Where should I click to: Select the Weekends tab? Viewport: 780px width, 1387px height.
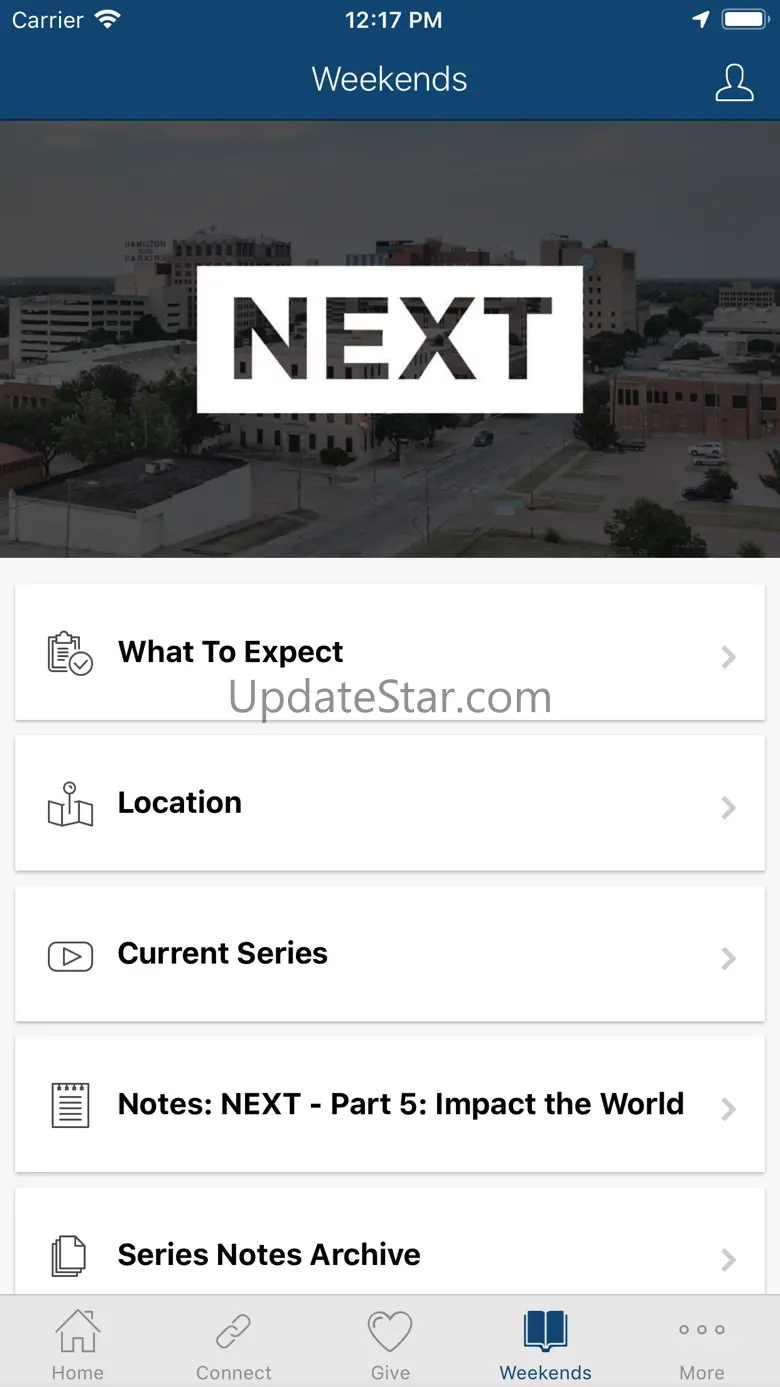click(546, 1343)
